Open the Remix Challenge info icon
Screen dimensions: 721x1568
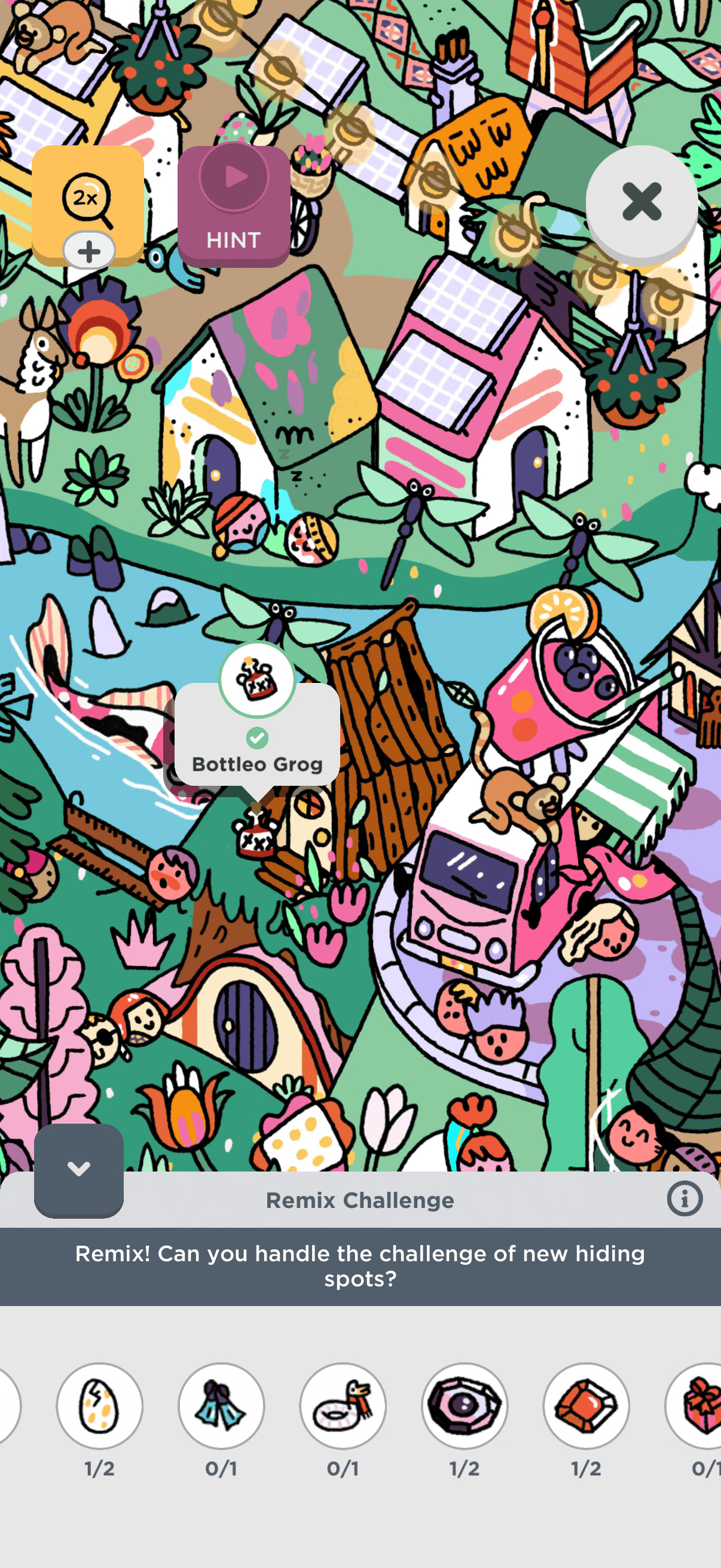[685, 1199]
